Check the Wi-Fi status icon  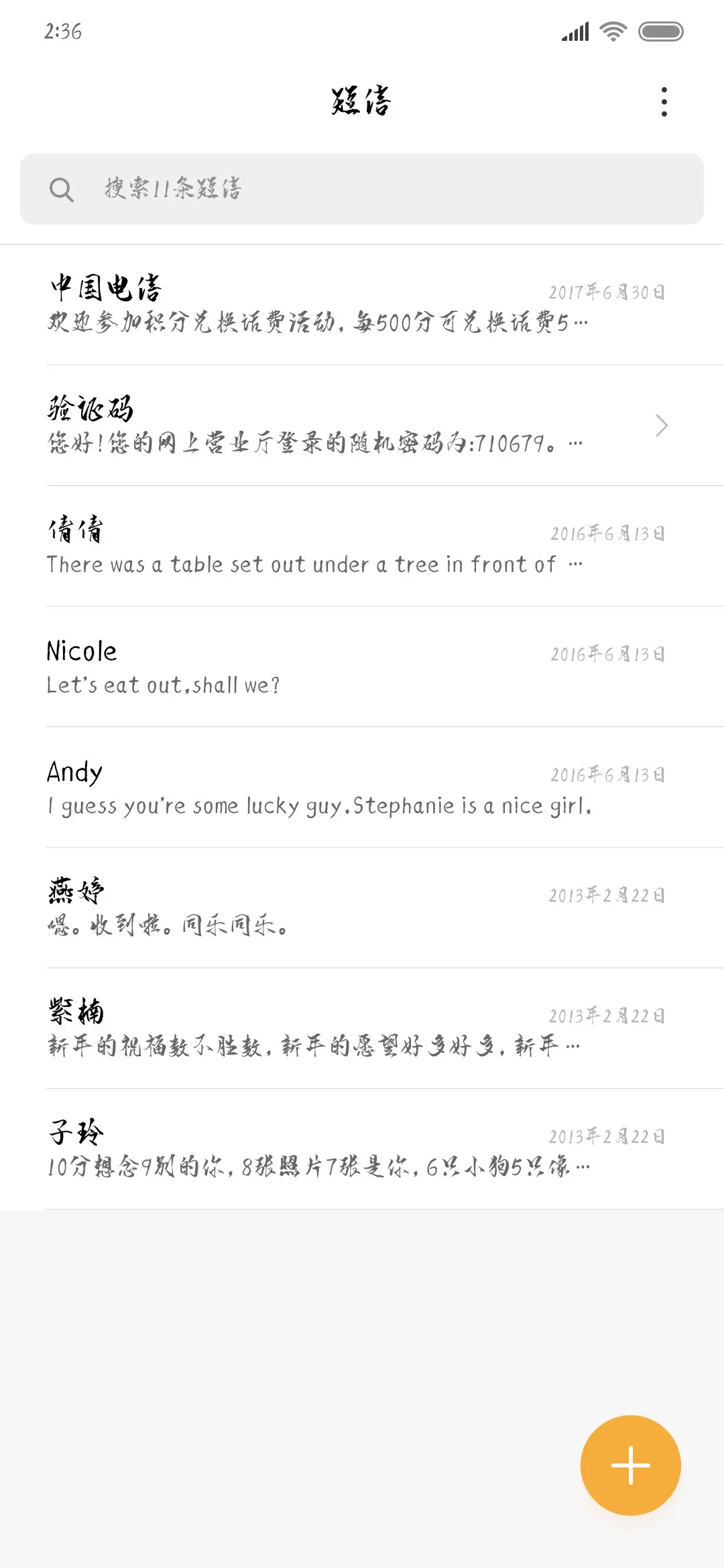(x=612, y=31)
